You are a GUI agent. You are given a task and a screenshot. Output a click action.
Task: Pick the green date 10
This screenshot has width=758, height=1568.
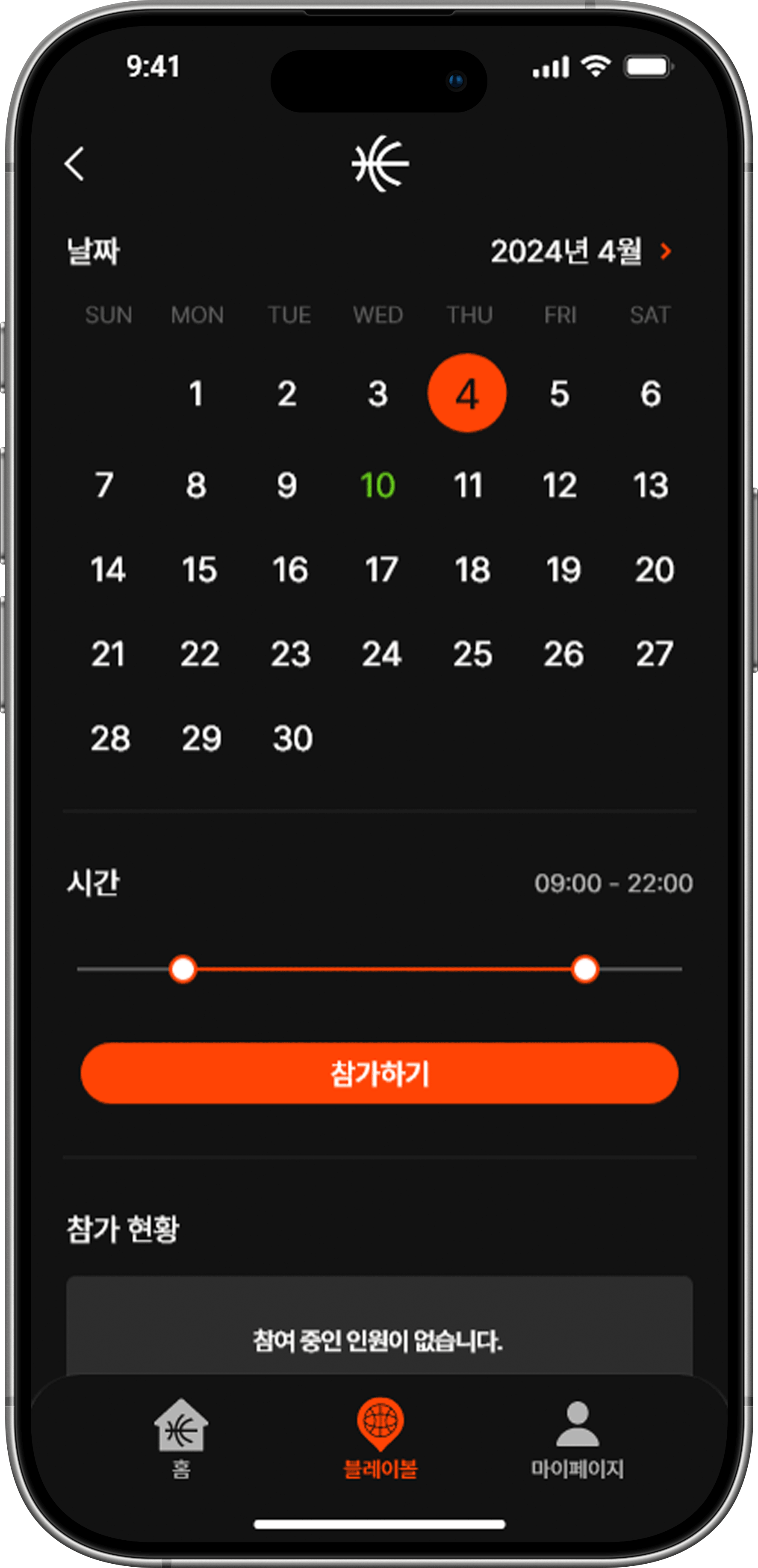377,486
